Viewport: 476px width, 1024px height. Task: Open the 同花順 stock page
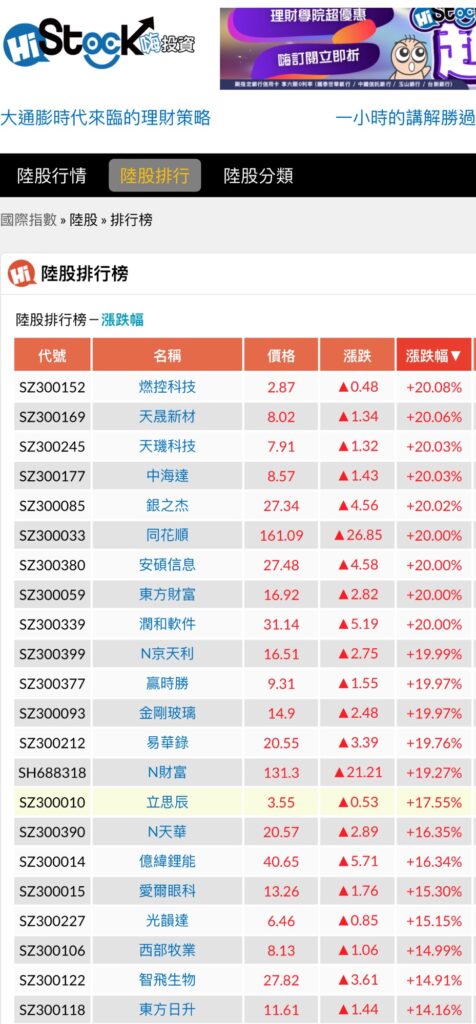point(167,536)
